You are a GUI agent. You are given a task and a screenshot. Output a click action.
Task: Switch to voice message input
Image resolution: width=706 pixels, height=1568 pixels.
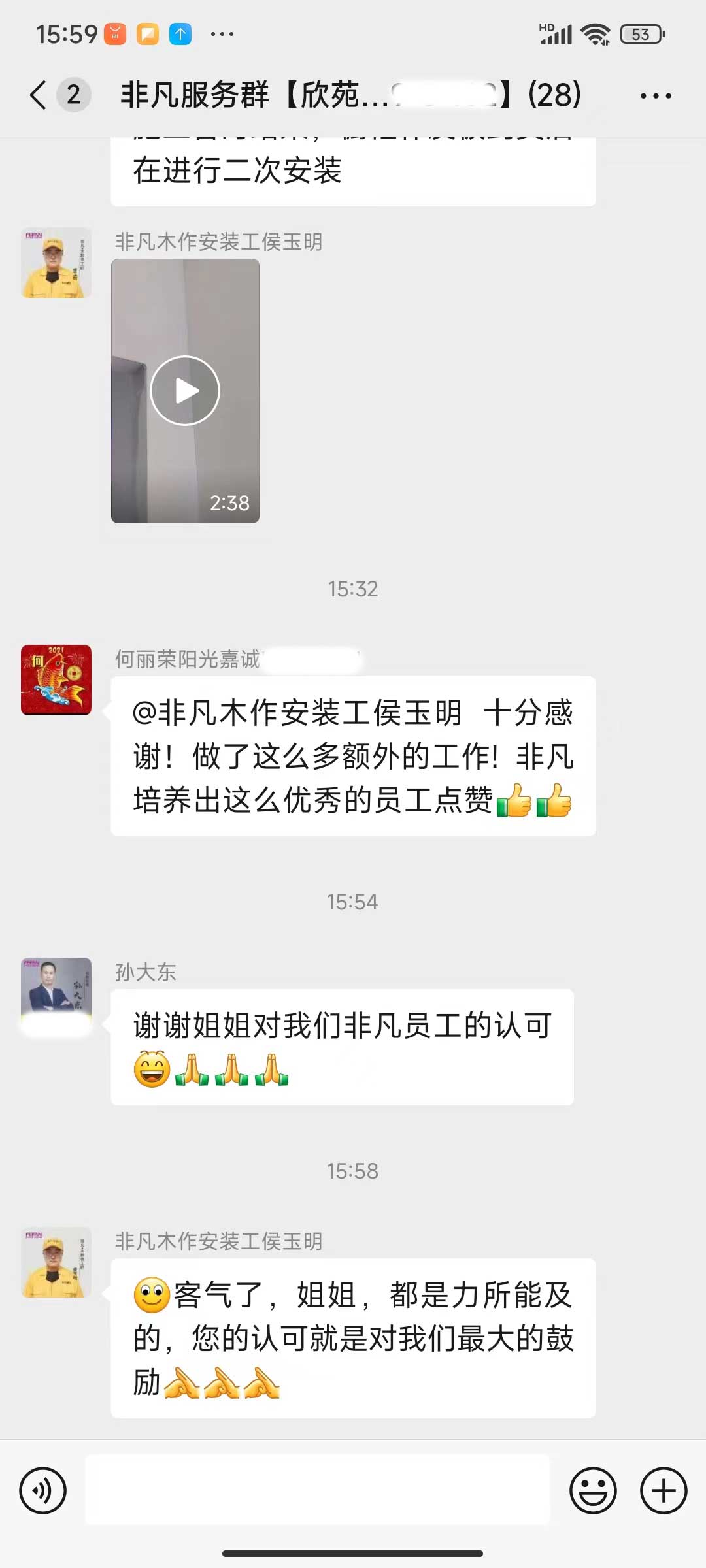43,1491
